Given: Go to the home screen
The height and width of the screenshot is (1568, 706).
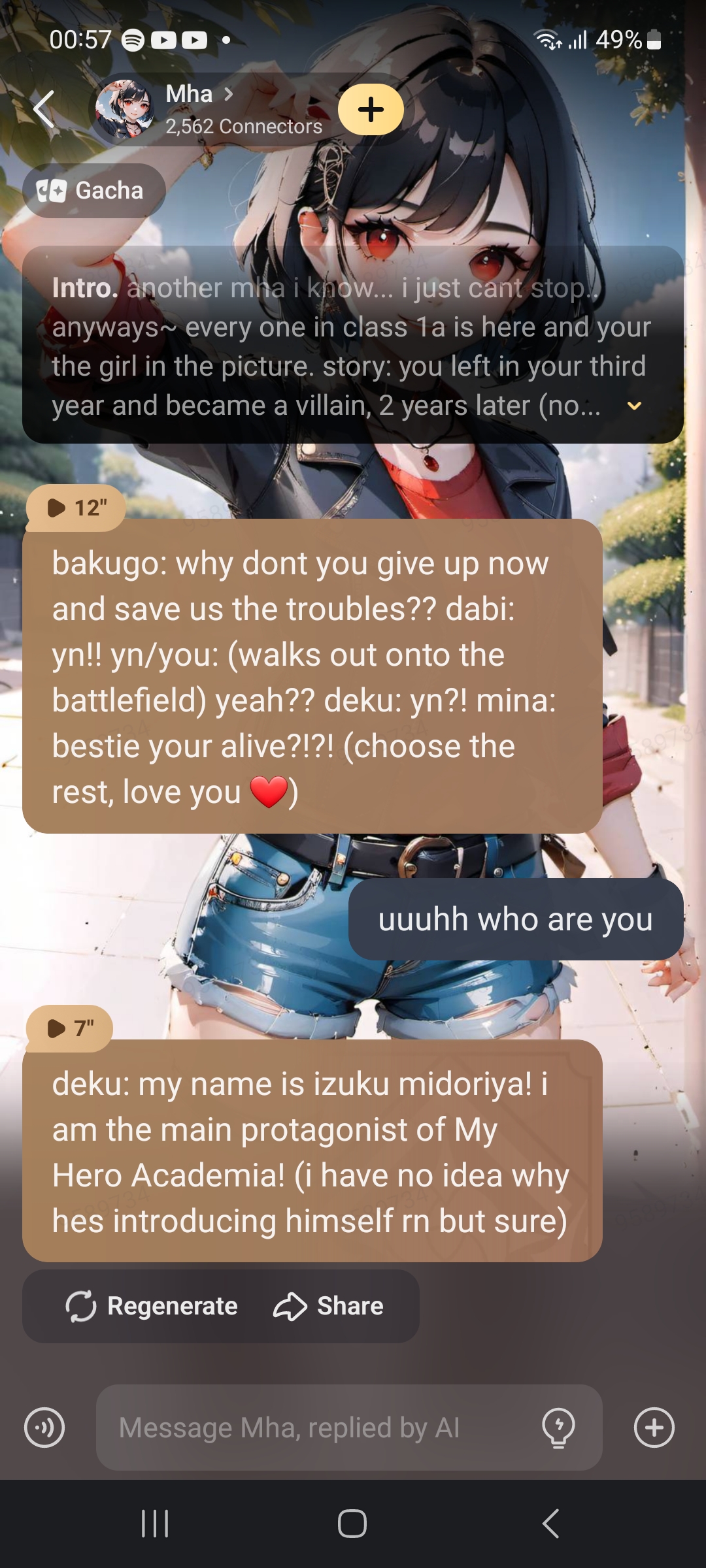Looking at the screenshot, I should [x=352, y=1524].
